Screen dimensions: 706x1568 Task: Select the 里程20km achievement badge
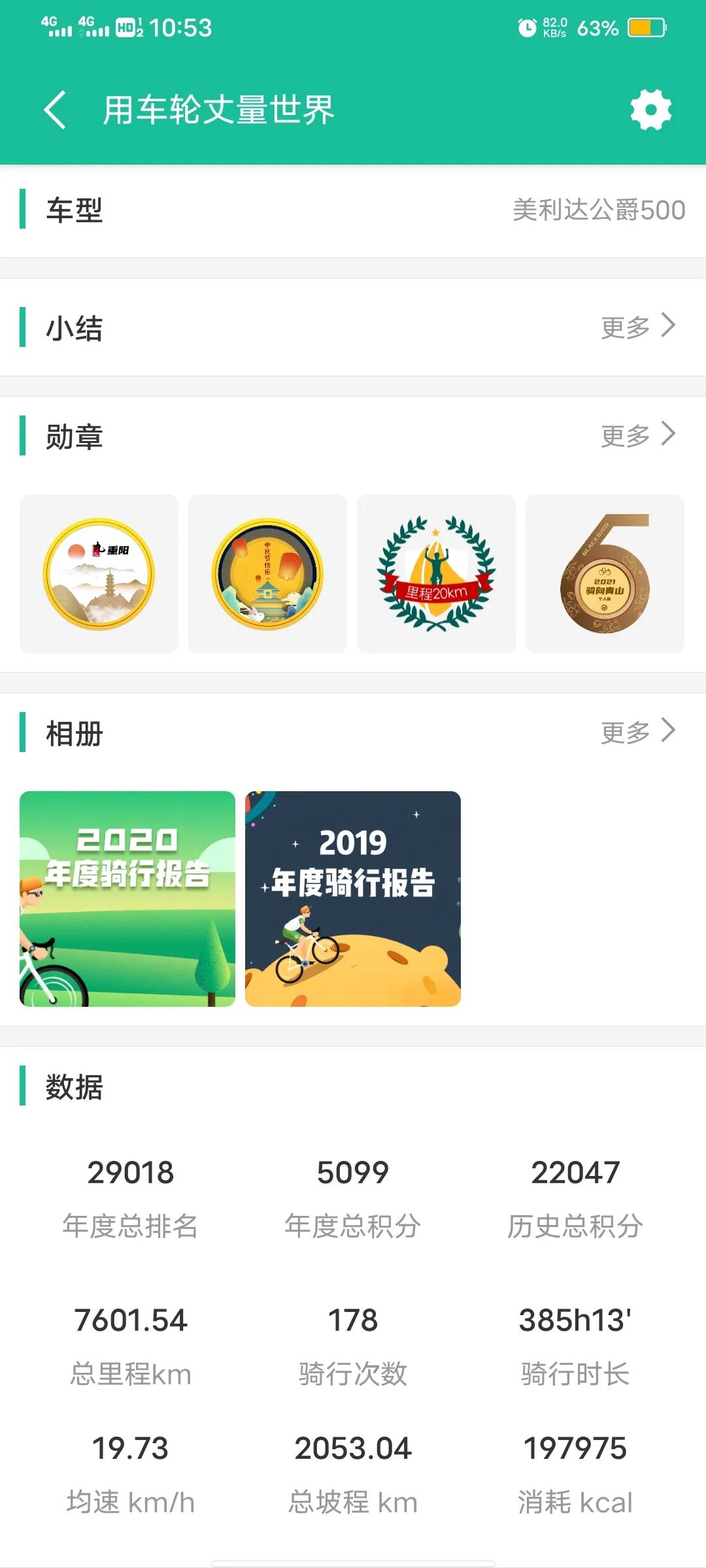(437, 574)
